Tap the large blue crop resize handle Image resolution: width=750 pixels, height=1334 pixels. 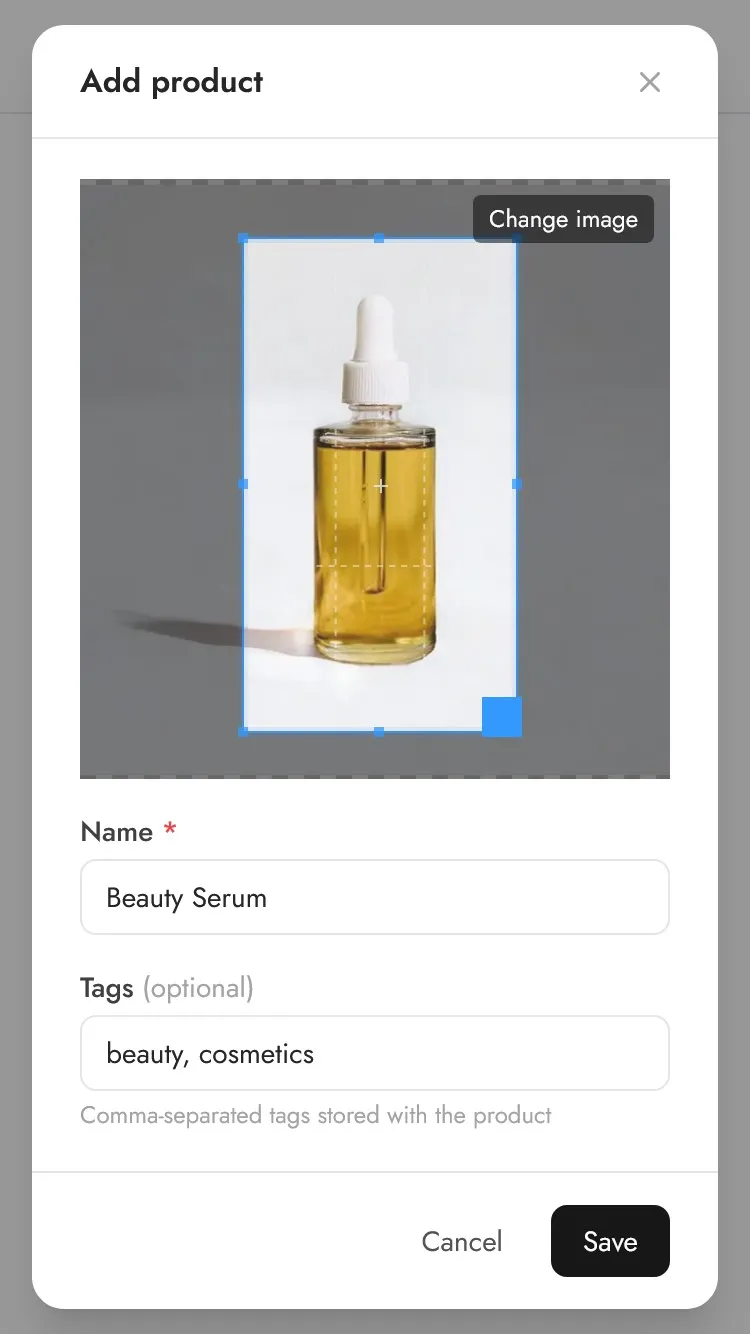[502, 717]
